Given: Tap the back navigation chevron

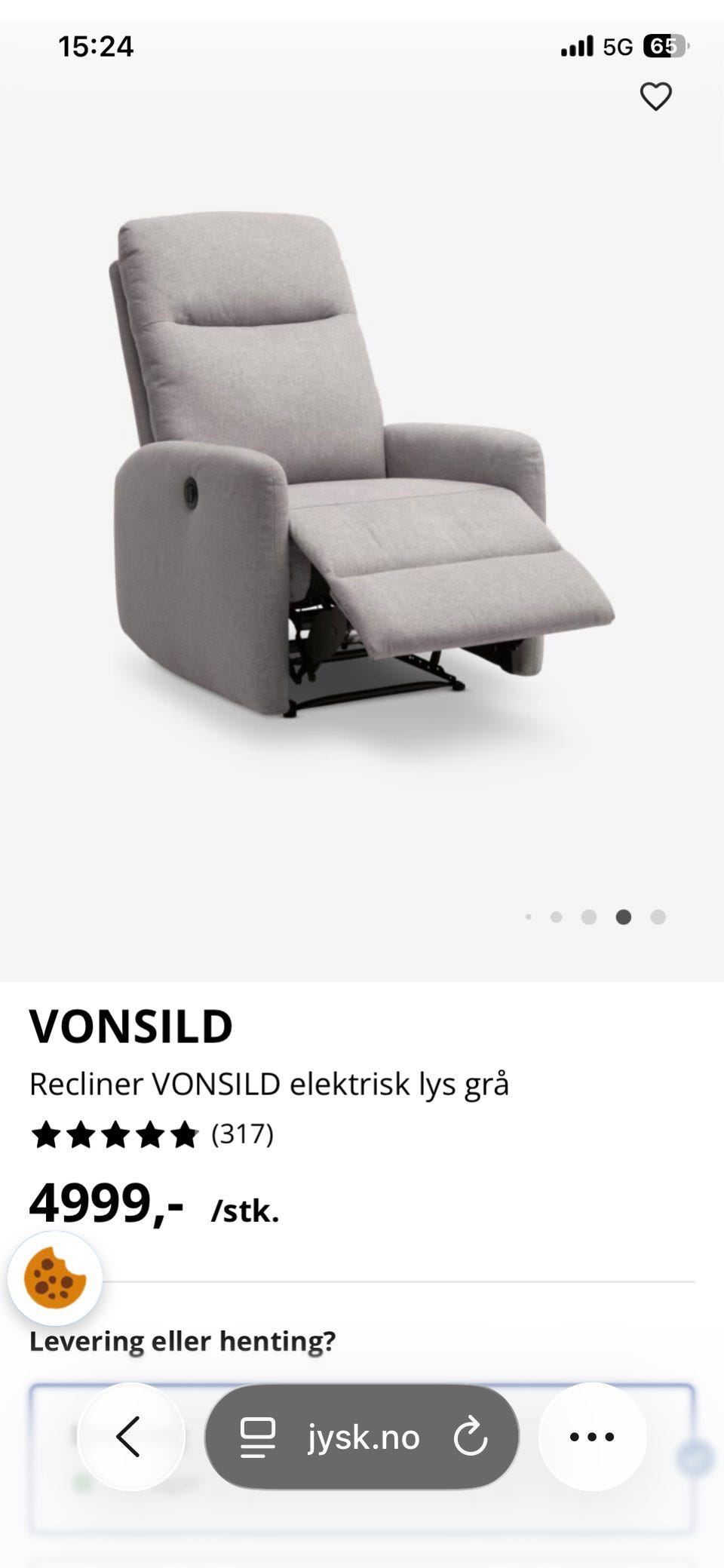Looking at the screenshot, I should point(131,1438).
